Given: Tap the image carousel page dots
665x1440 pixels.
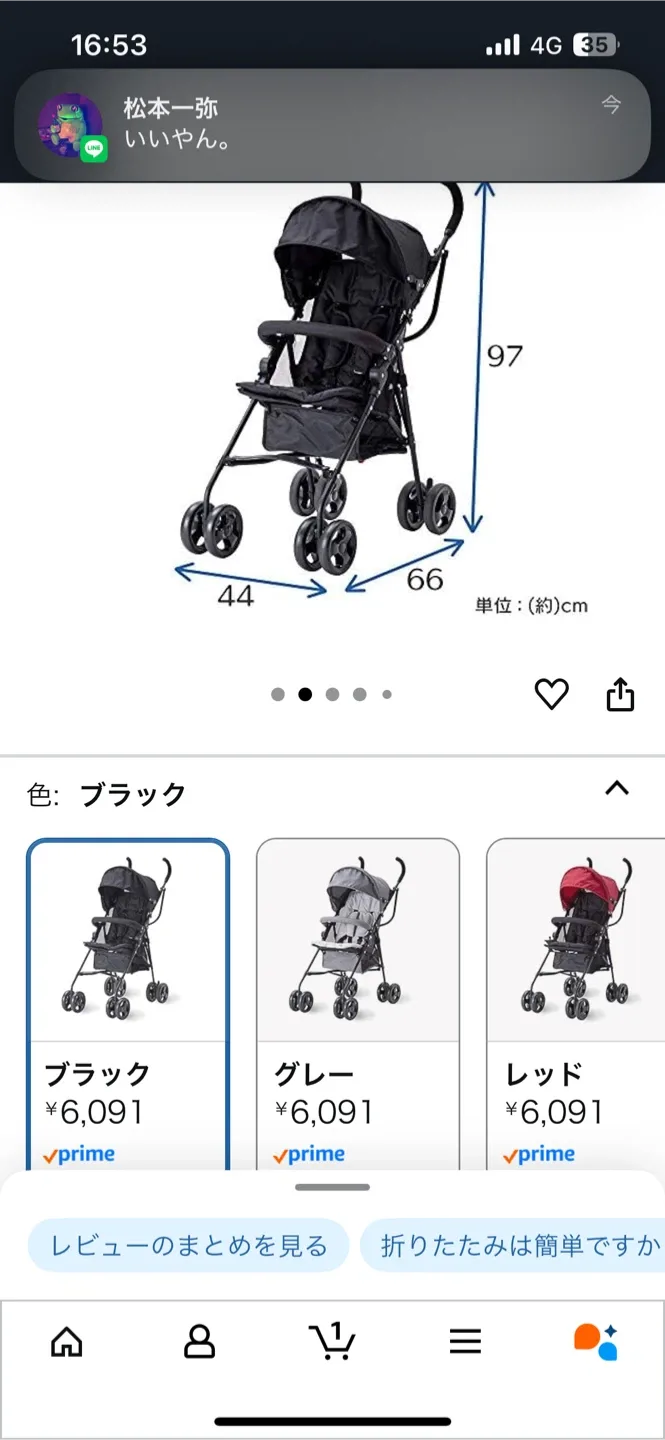Looking at the screenshot, I should [332, 694].
